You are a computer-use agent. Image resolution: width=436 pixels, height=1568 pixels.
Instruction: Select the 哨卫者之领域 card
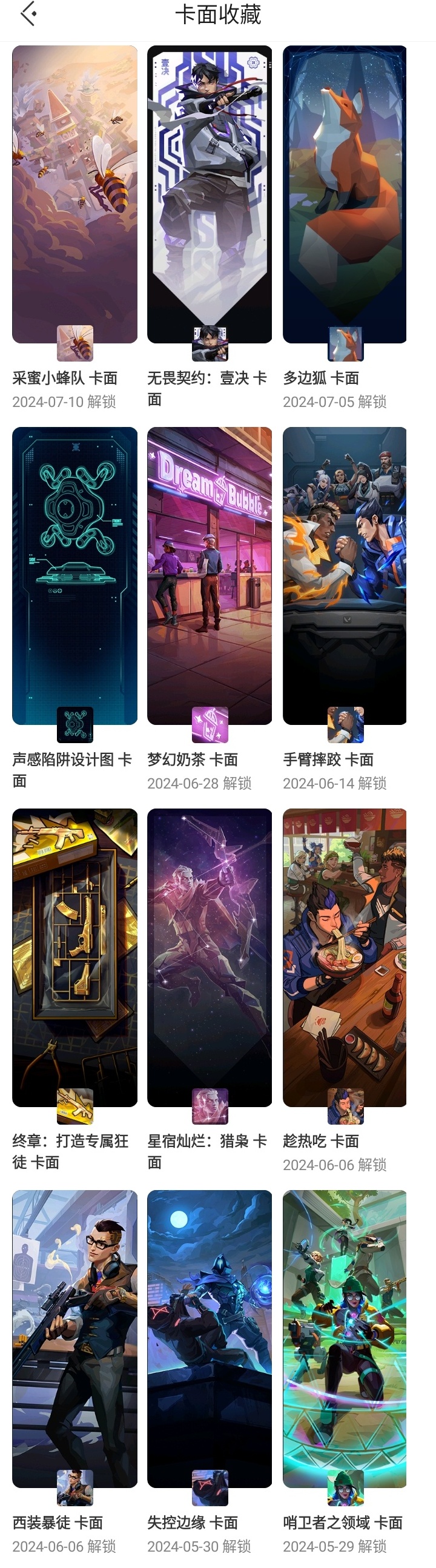345,1339
